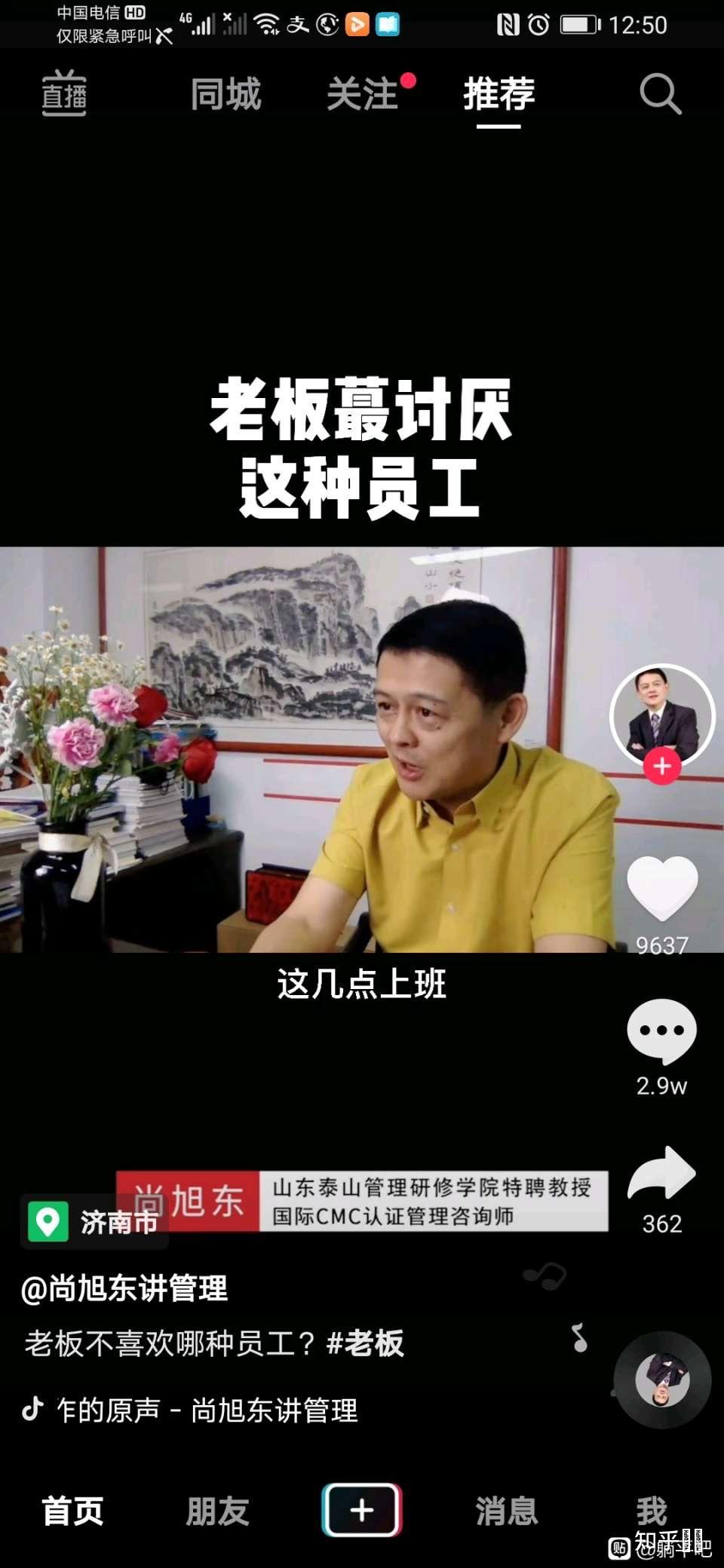Share this video with the arrow

(x=661, y=1174)
